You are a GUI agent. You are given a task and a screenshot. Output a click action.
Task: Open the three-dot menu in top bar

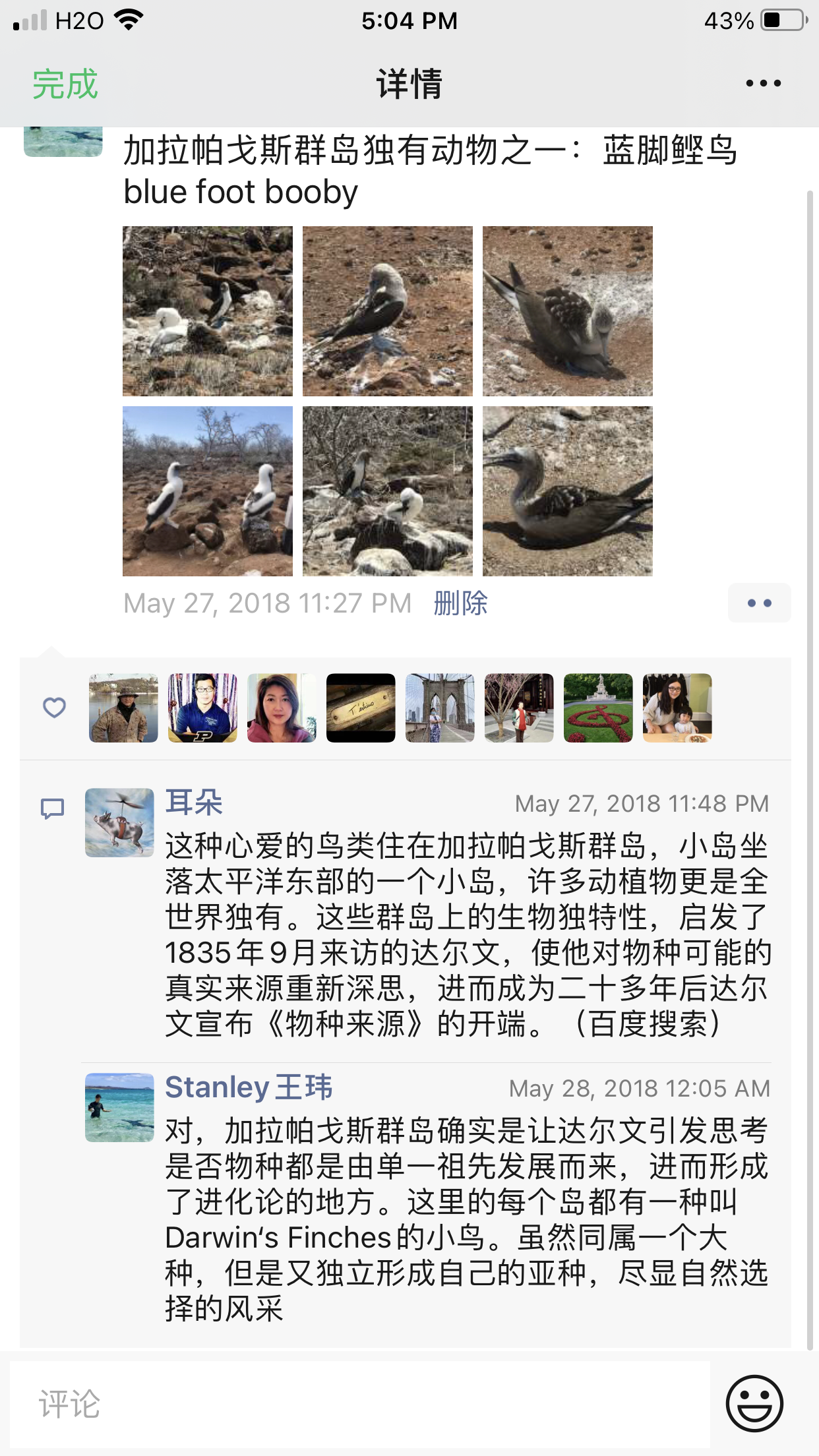tap(763, 84)
